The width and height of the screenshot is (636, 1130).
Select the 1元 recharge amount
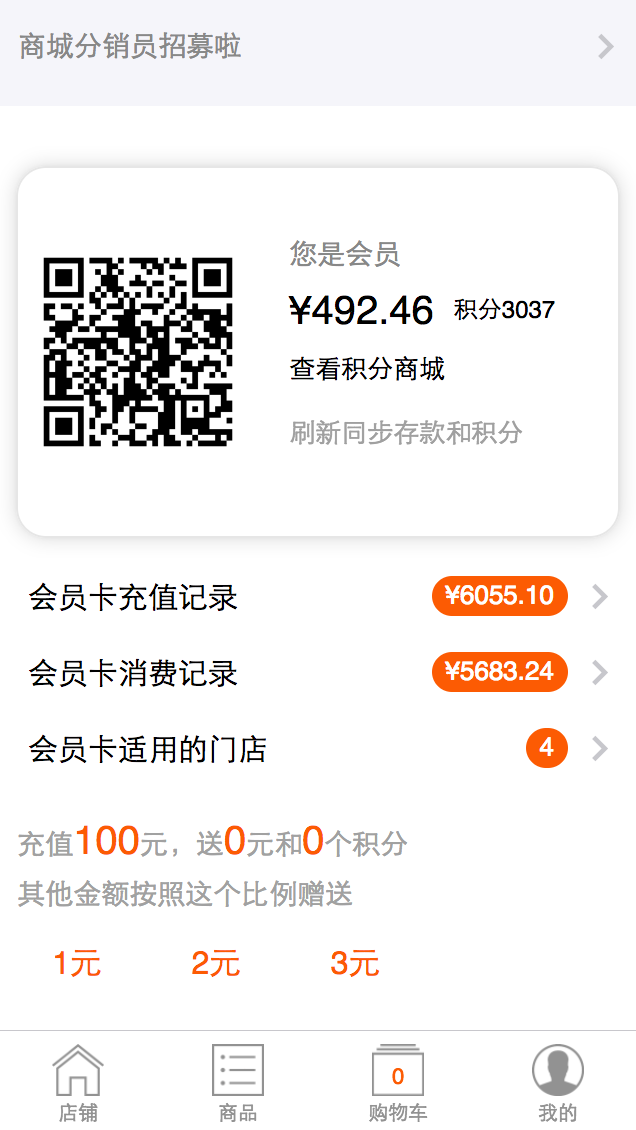click(x=77, y=964)
